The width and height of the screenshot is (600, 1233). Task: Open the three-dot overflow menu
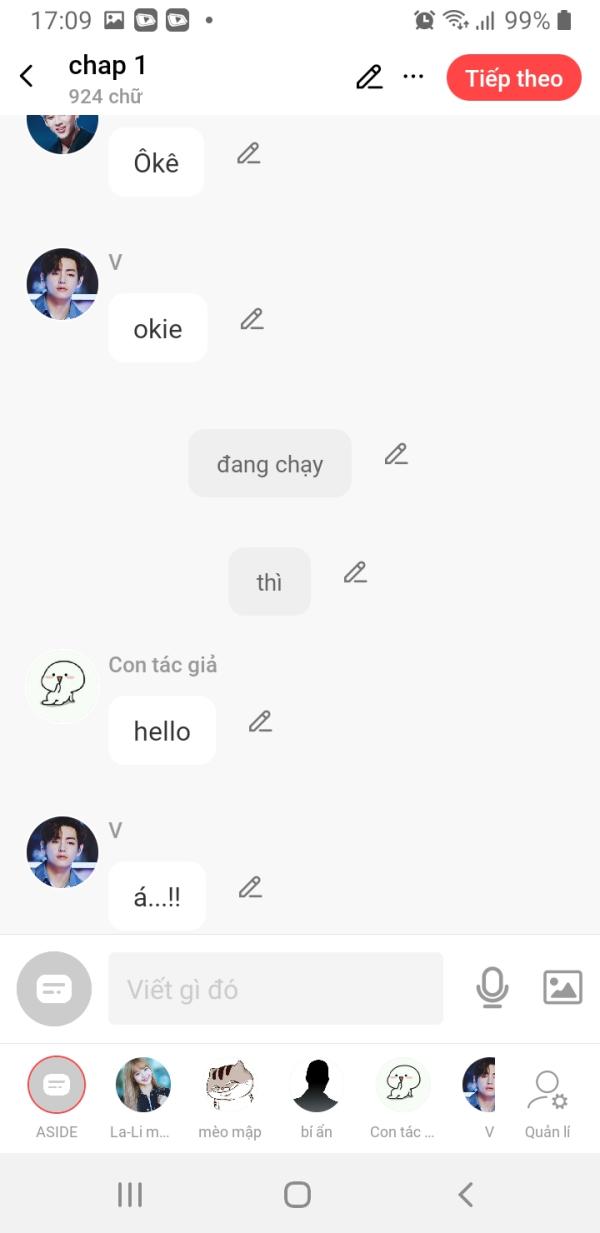tap(413, 76)
